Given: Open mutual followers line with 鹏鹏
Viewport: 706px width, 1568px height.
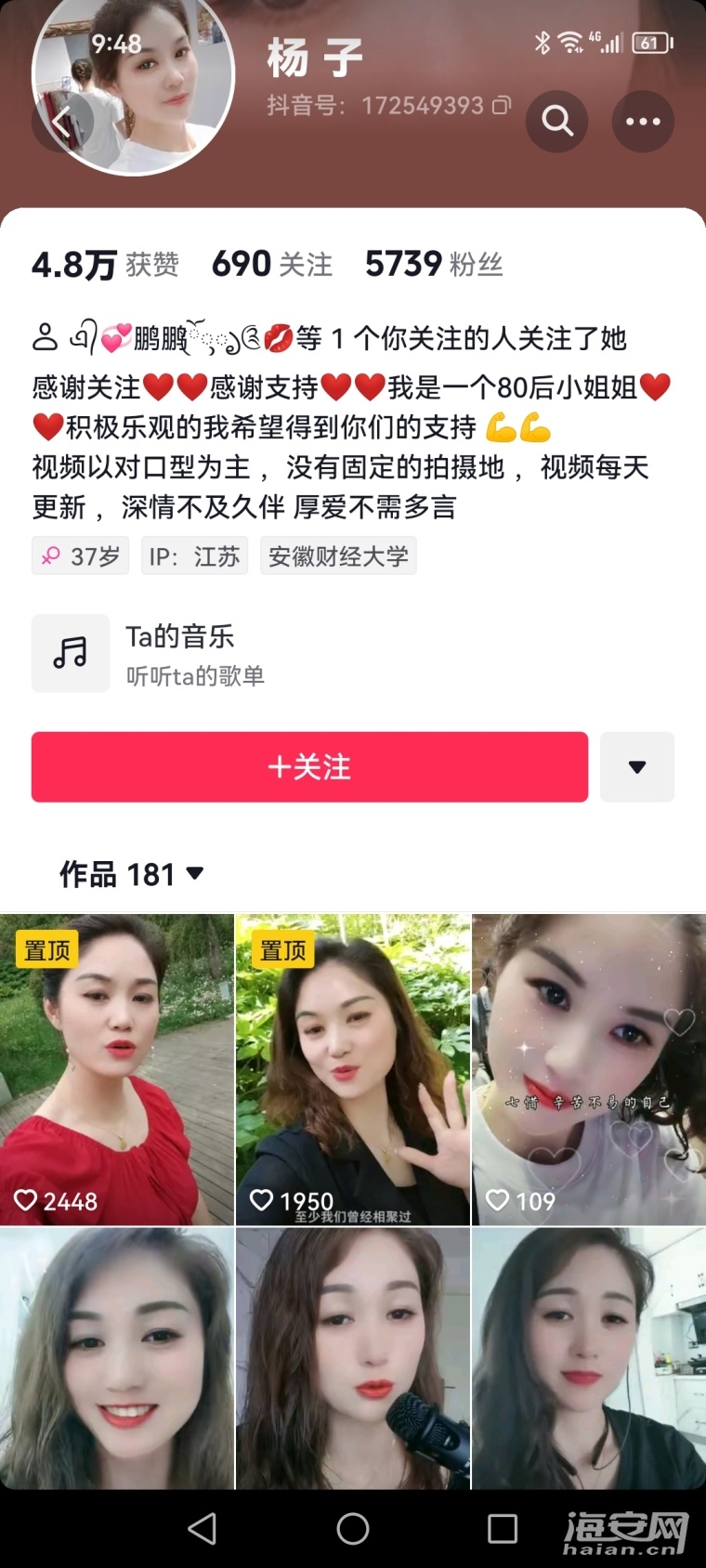Looking at the screenshot, I should [330, 338].
